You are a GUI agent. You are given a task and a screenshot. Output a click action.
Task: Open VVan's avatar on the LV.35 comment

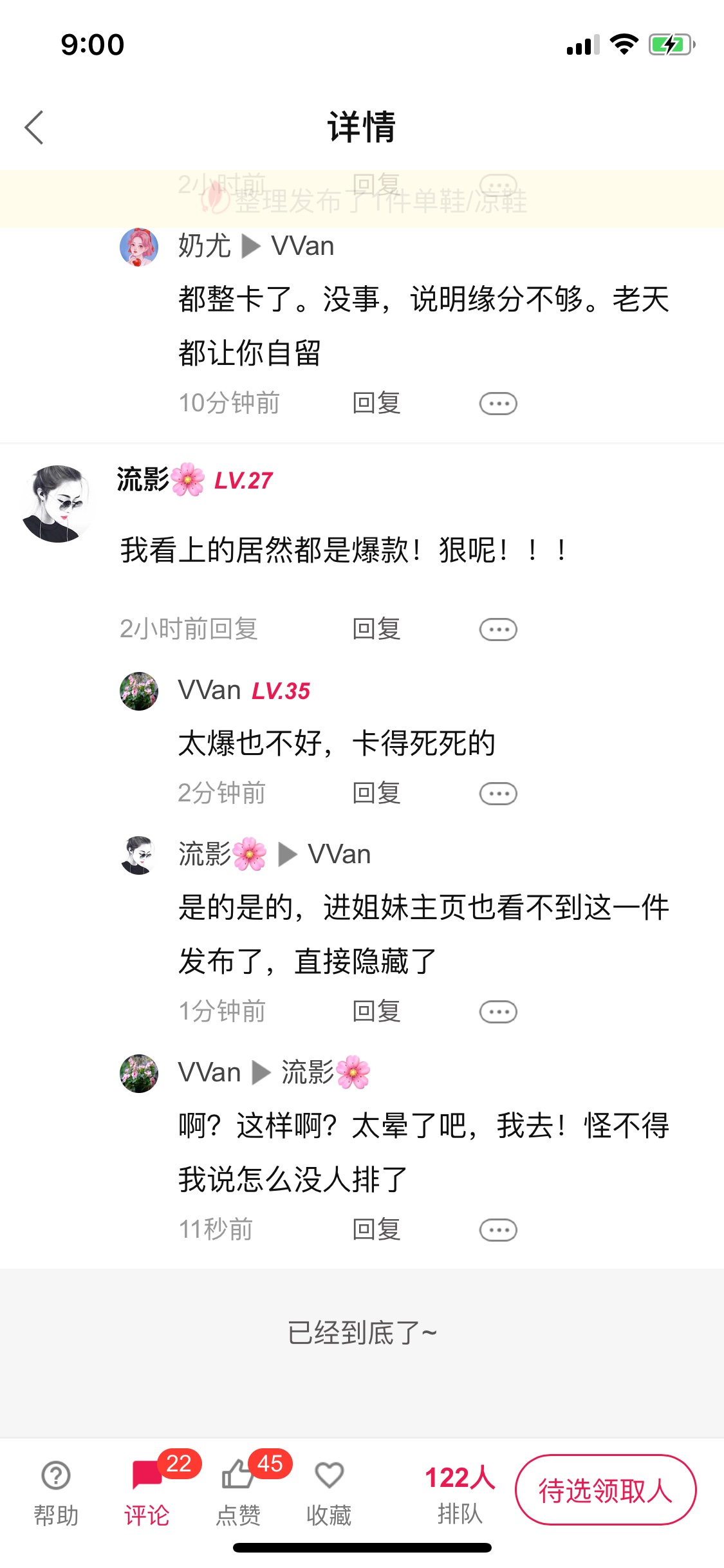[x=139, y=691]
